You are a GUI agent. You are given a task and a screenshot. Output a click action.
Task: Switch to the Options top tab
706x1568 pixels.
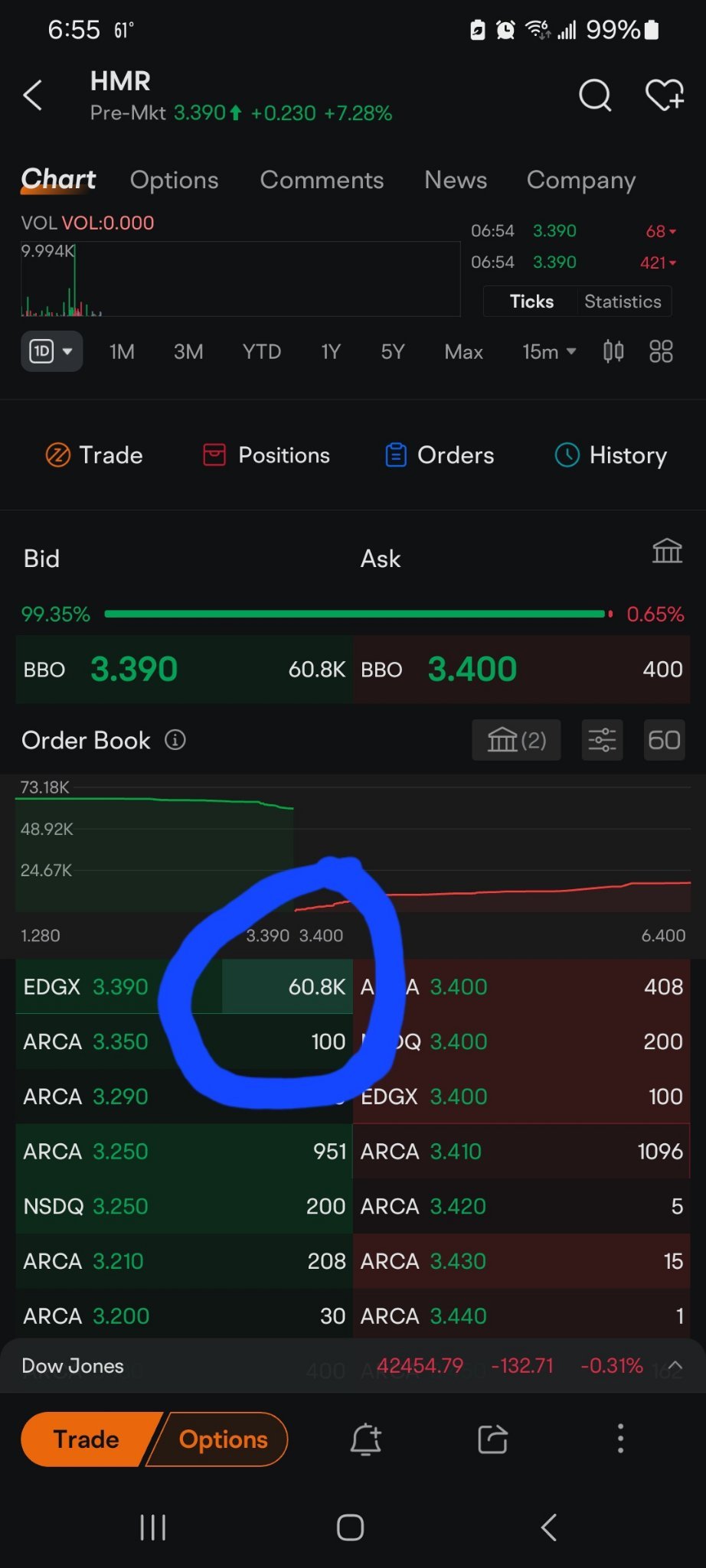175,180
